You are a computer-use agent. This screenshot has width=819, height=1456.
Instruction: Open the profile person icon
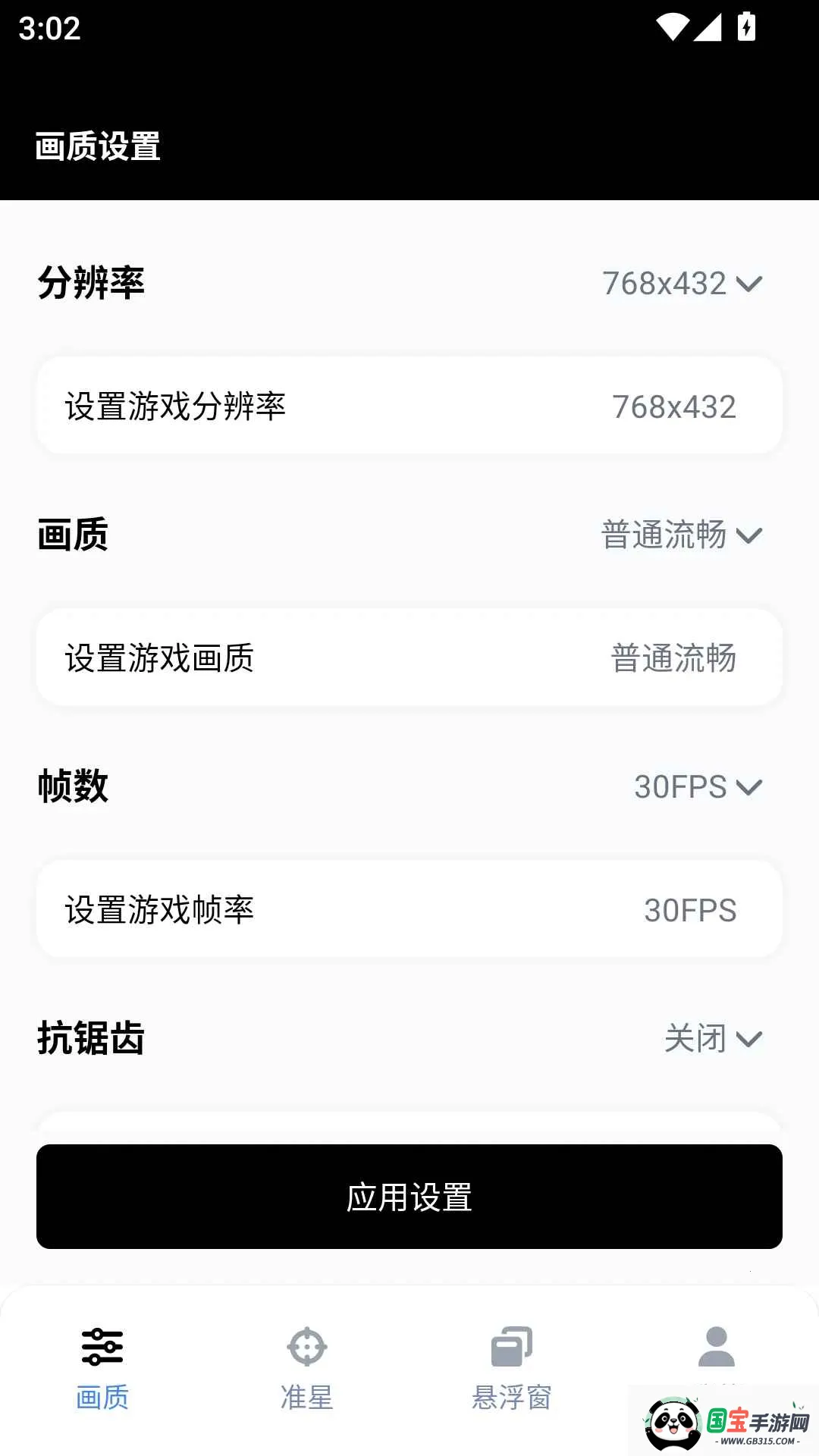coord(716,1349)
